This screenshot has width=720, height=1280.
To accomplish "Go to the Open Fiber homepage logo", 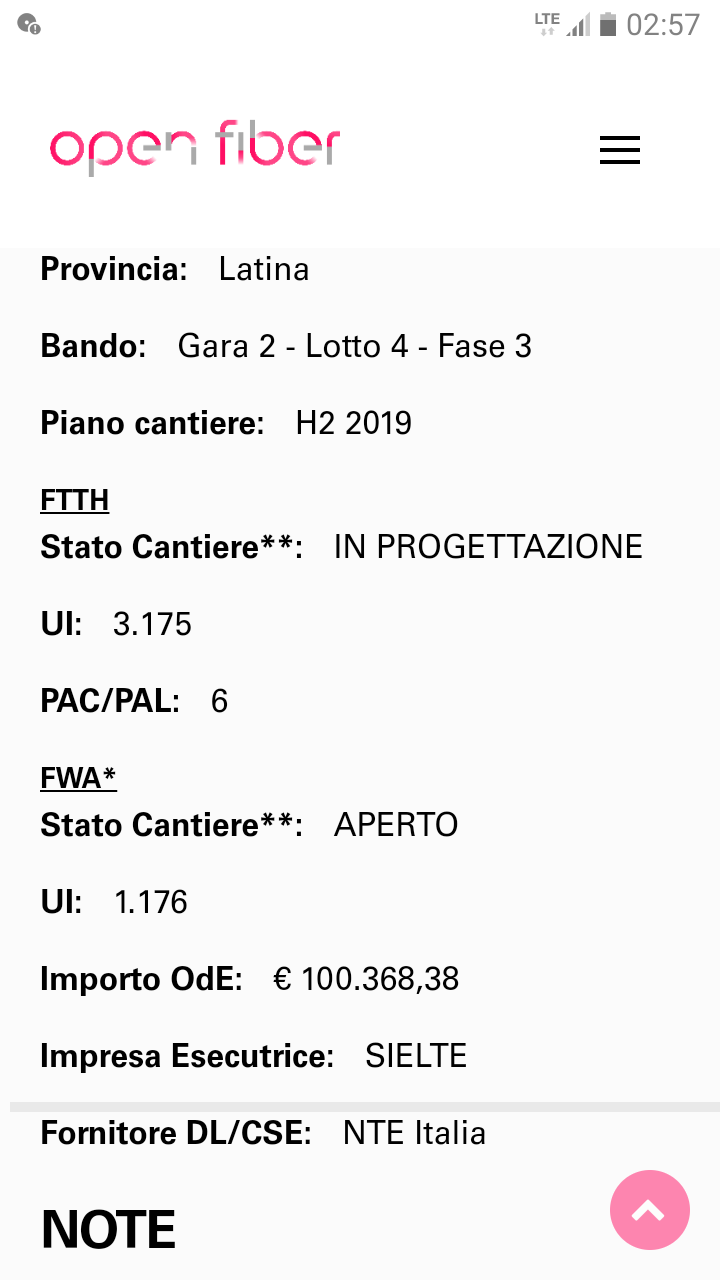I will click(195, 149).
